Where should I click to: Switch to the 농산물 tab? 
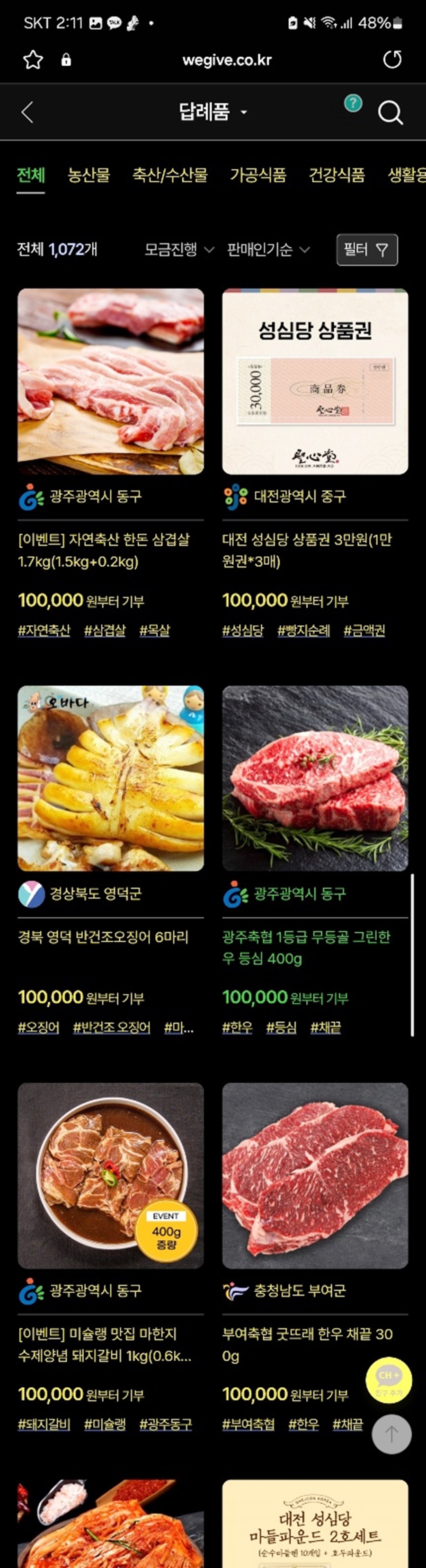(x=89, y=175)
